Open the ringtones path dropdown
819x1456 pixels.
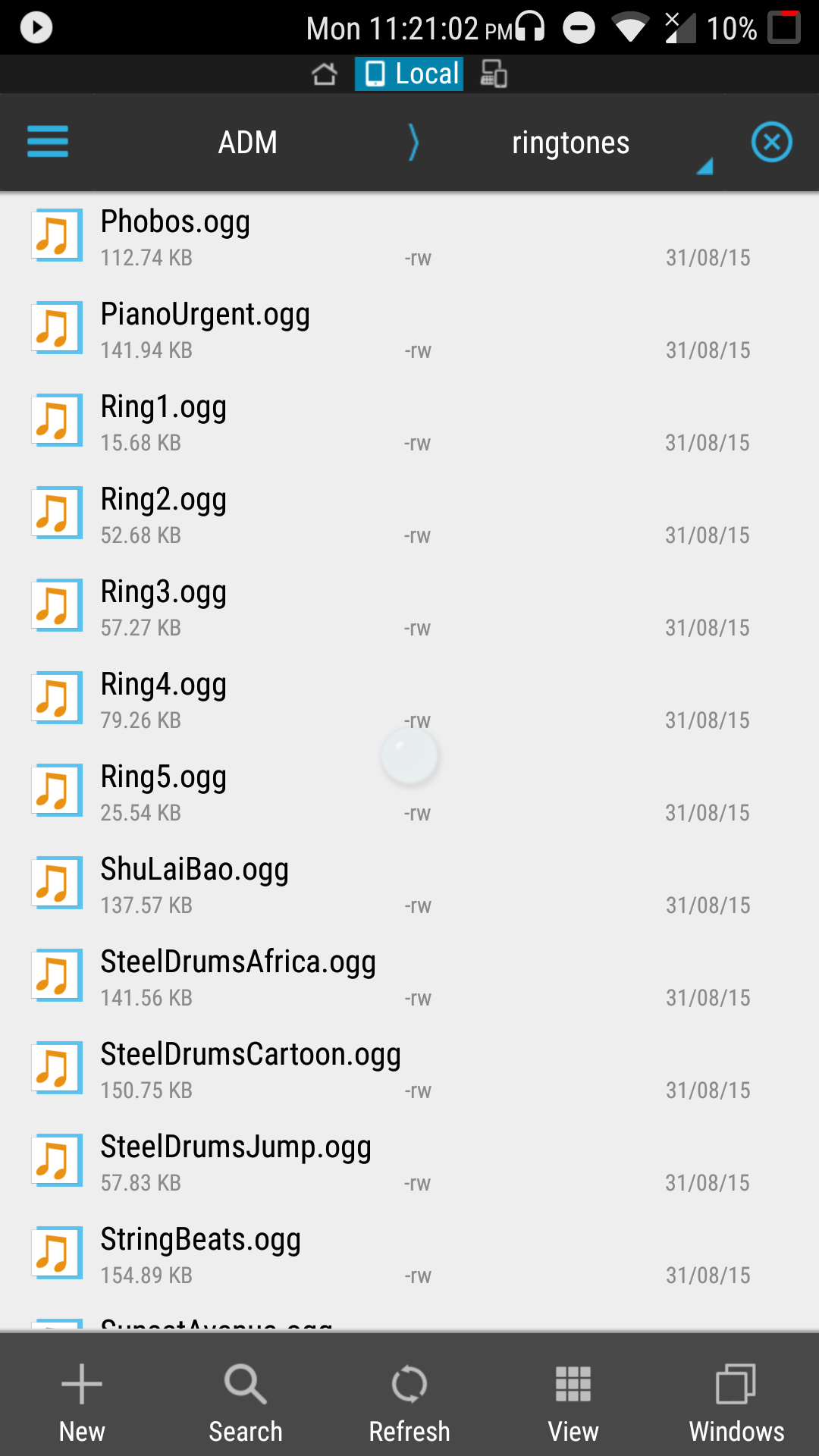pos(570,143)
